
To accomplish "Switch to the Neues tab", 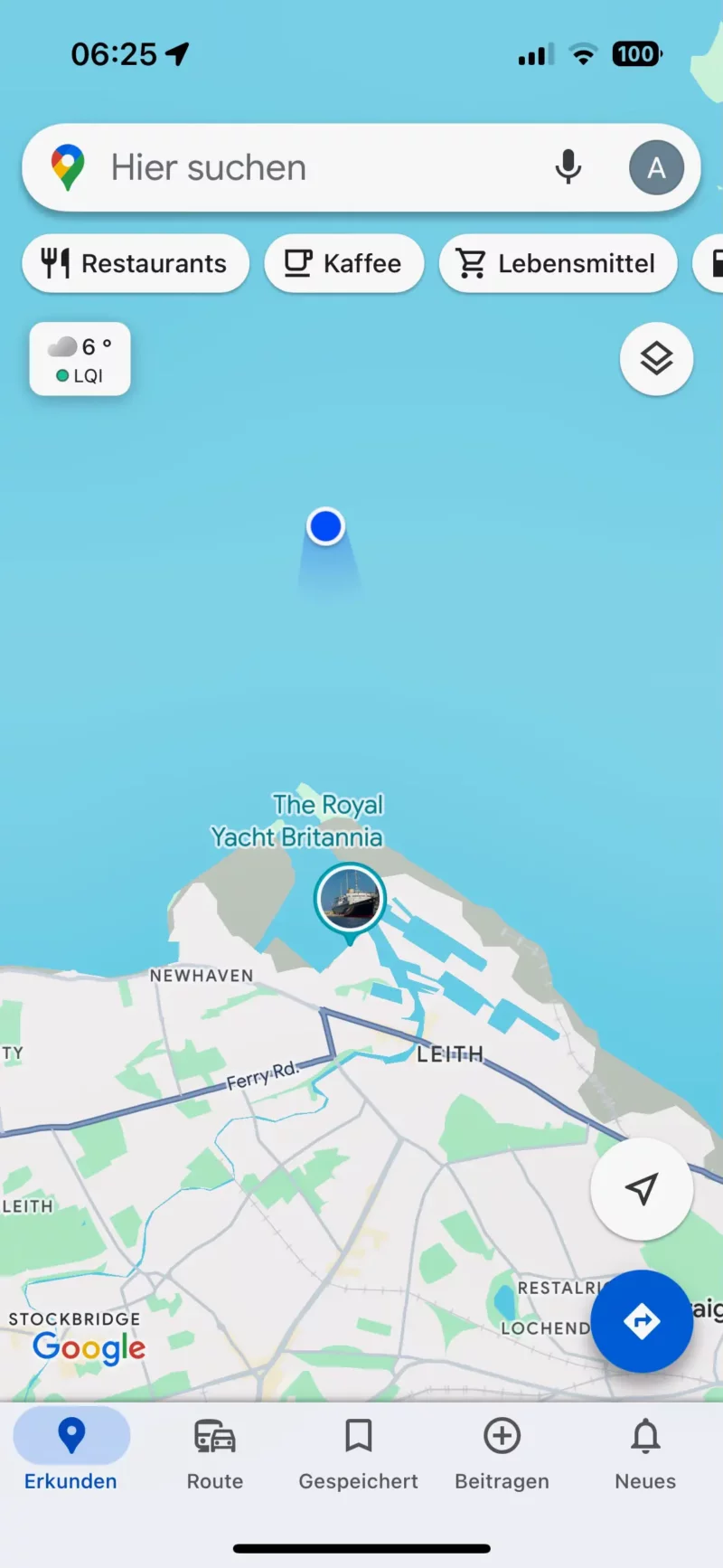I will 645,1455.
